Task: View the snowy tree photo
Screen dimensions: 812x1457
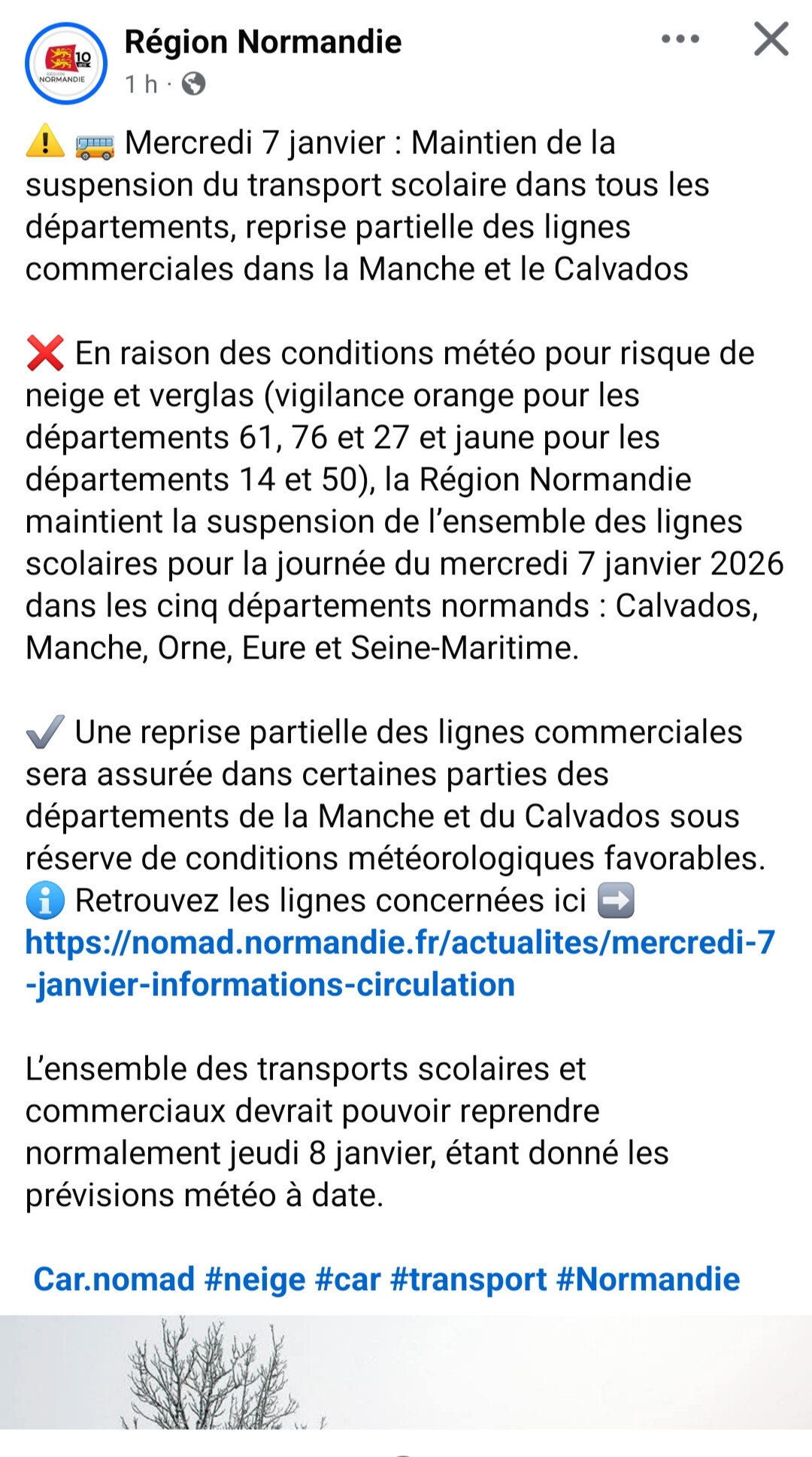Action: (406, 1371)
